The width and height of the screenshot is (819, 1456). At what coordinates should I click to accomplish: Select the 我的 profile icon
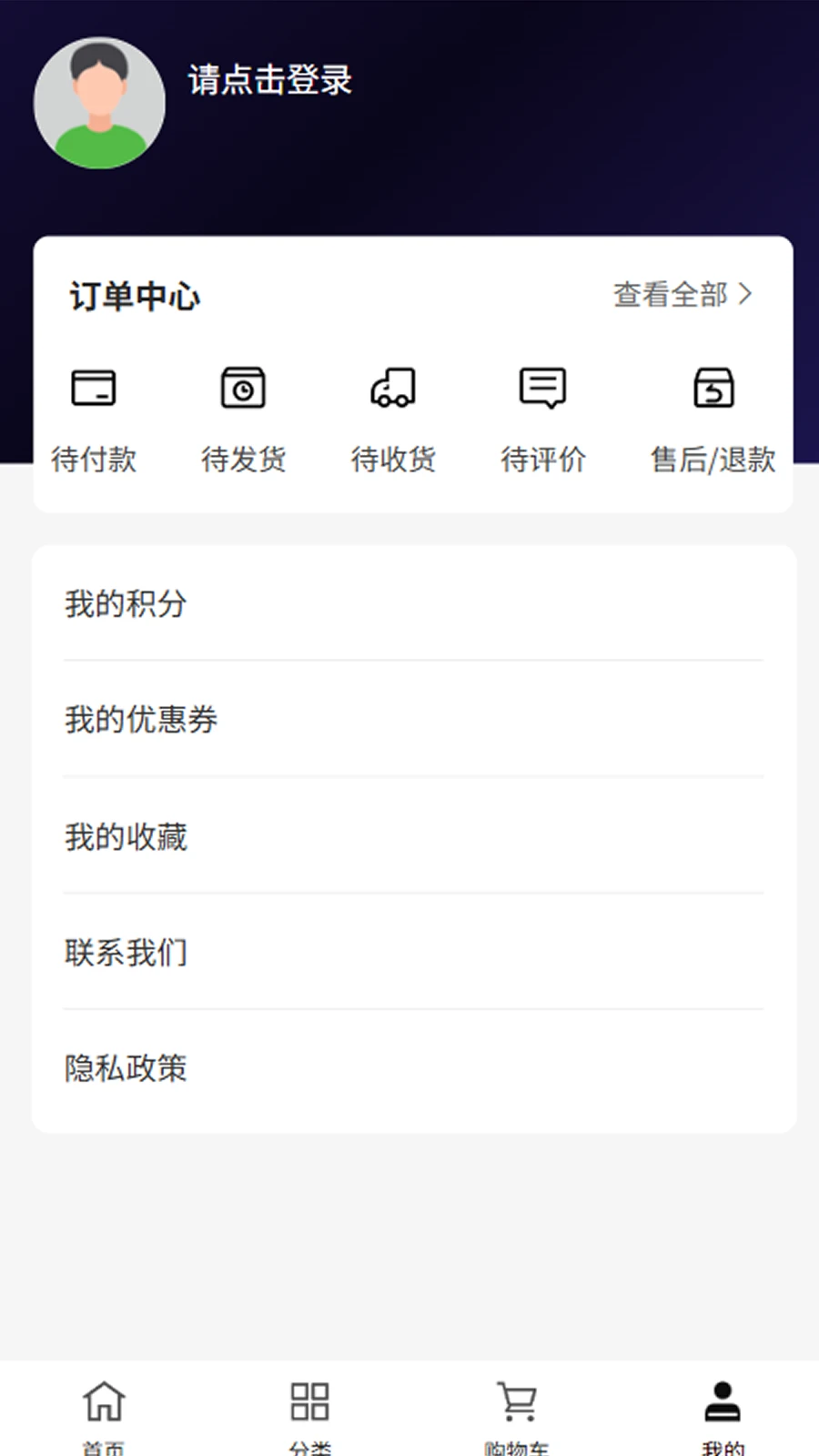tap(722, 1401)
